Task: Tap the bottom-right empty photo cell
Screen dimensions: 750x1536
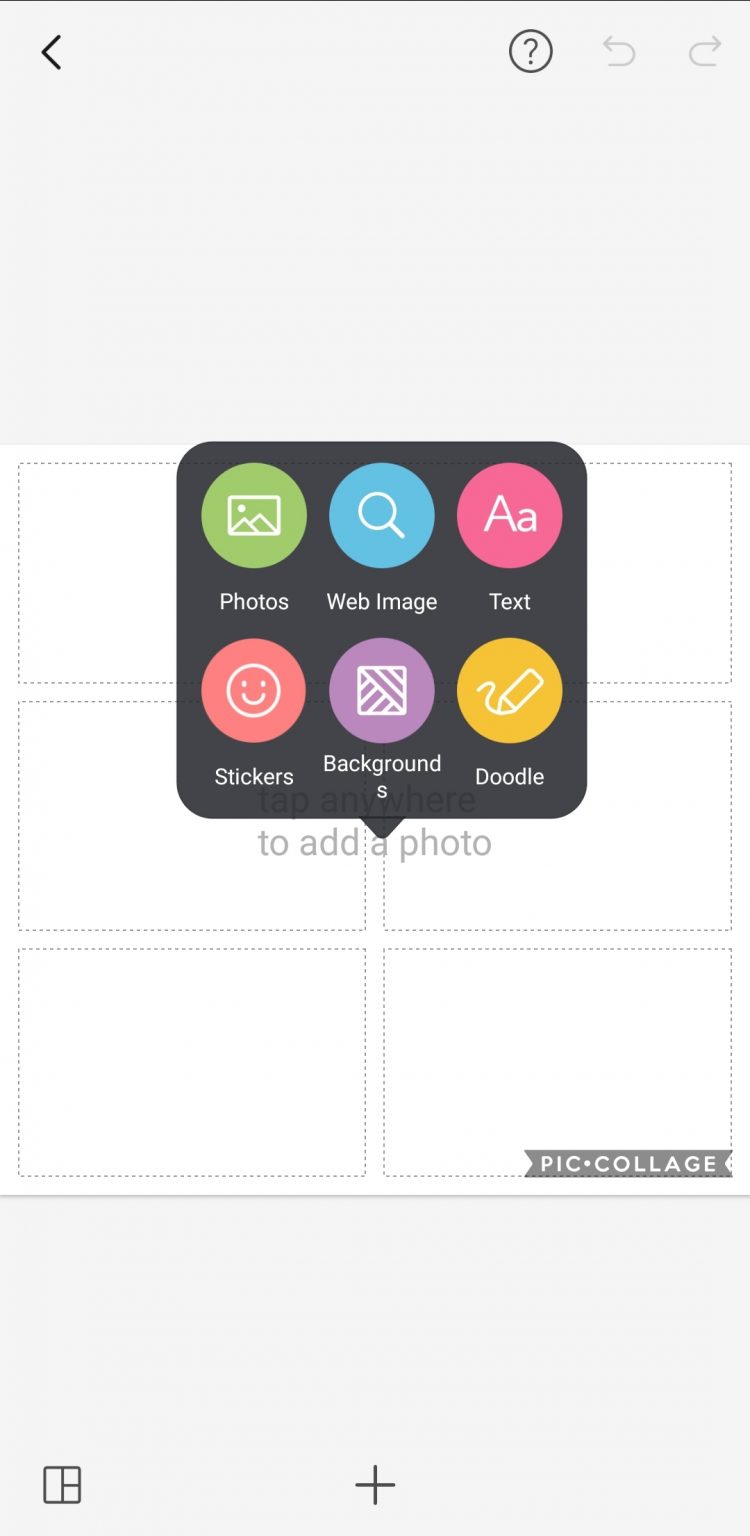Action: coord(557,1050)
